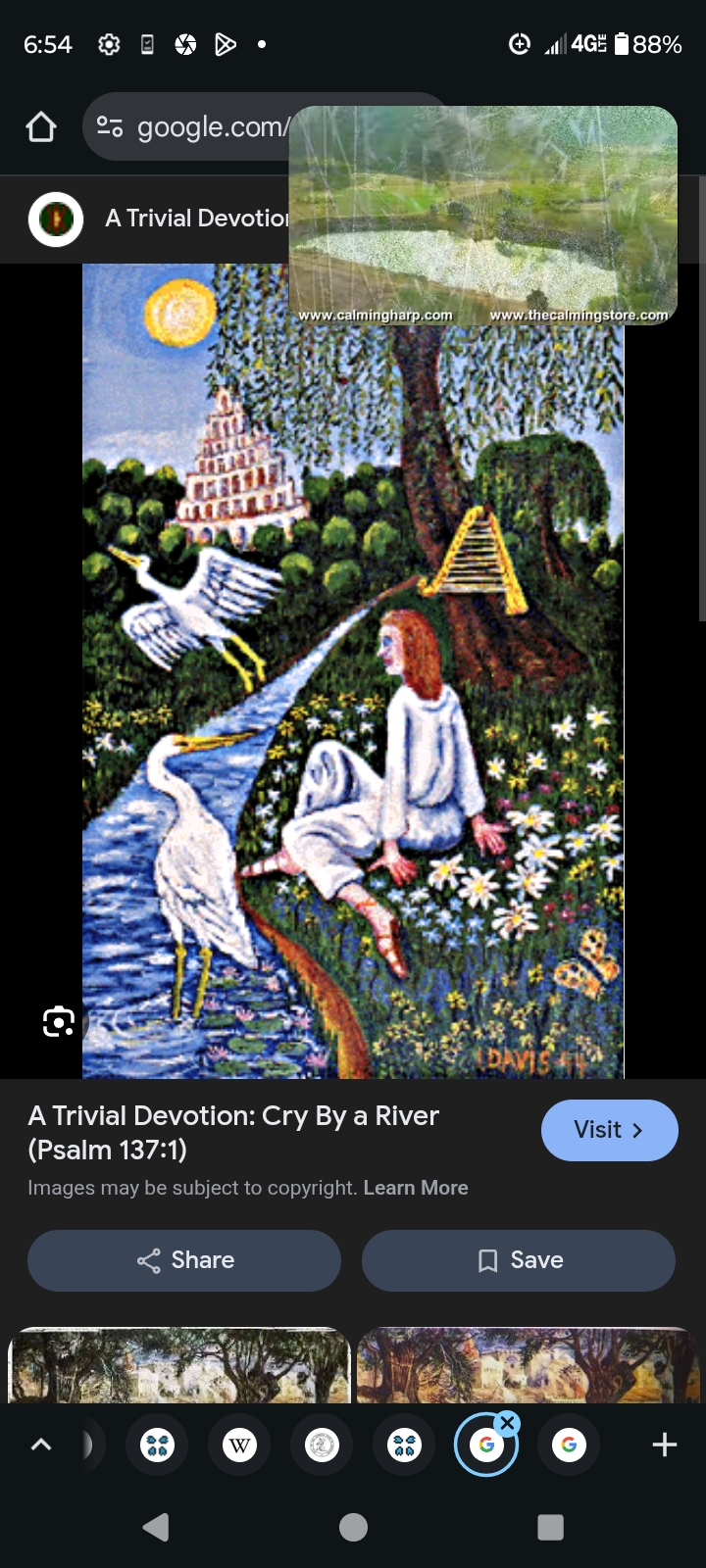The width and height of the screenshot is (706, 1568).
Task: Close the active Google tab
Action: pyautogui.click(x=507, y=1423)
